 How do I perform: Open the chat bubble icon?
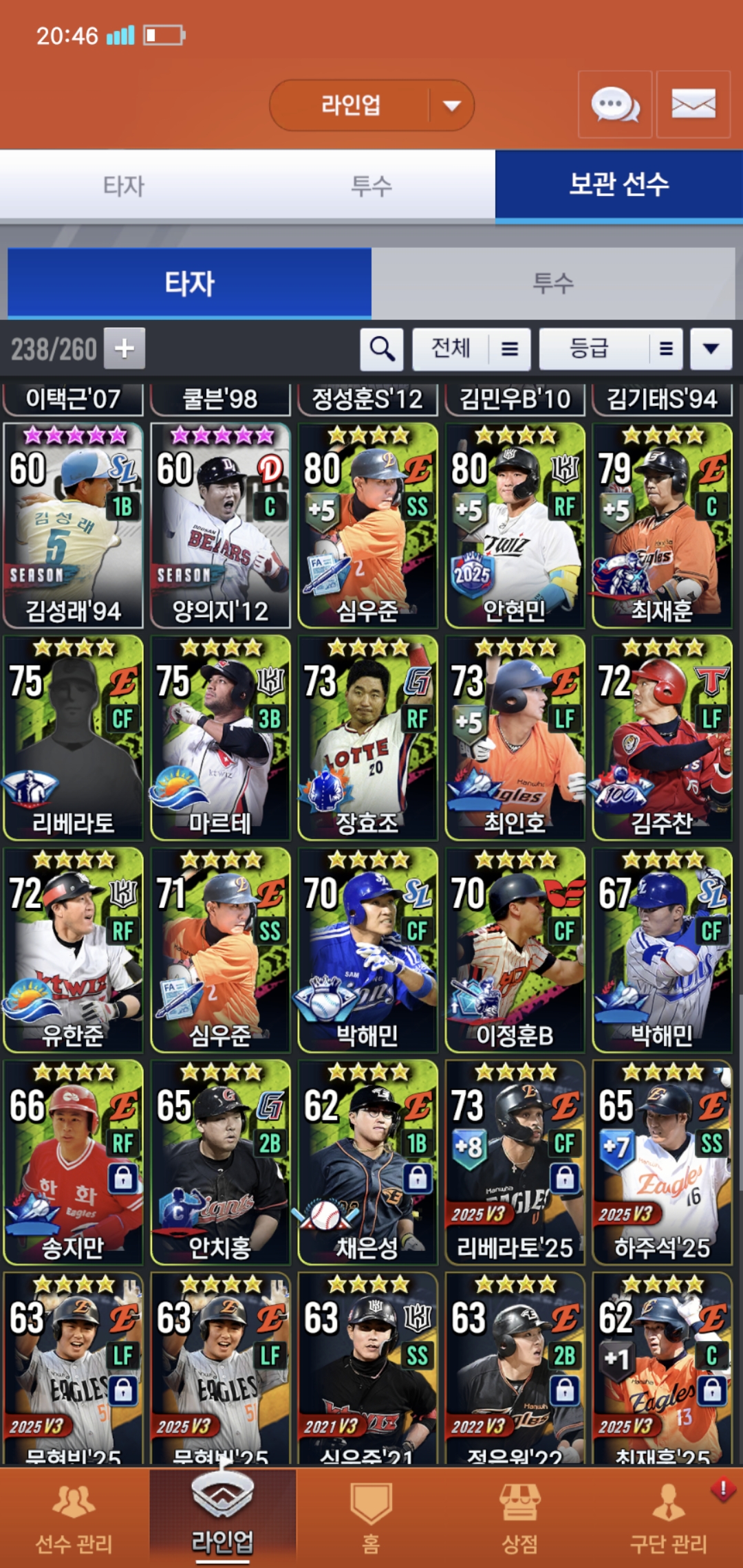coord(615,105)
